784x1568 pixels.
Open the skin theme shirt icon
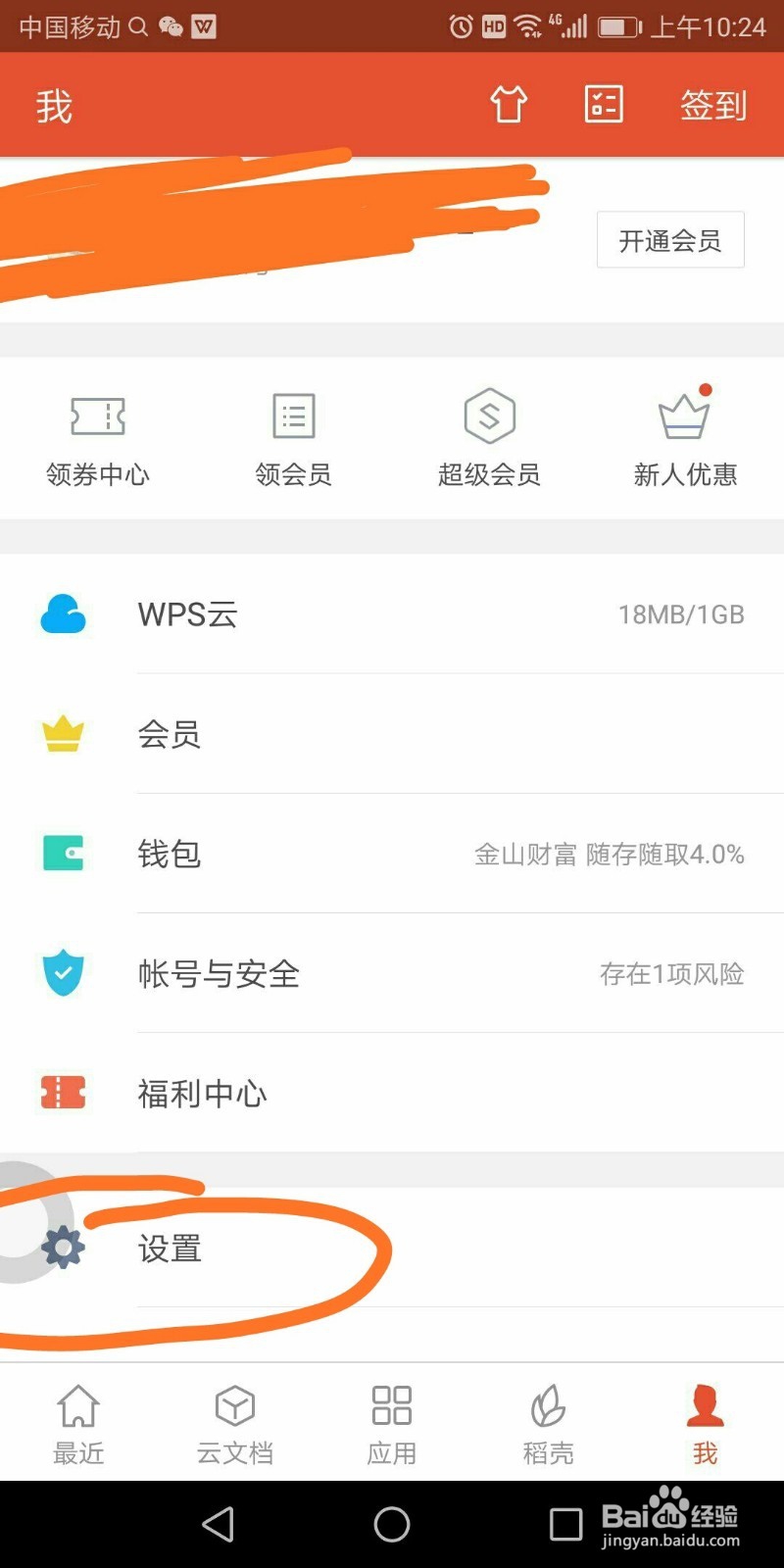509,104
